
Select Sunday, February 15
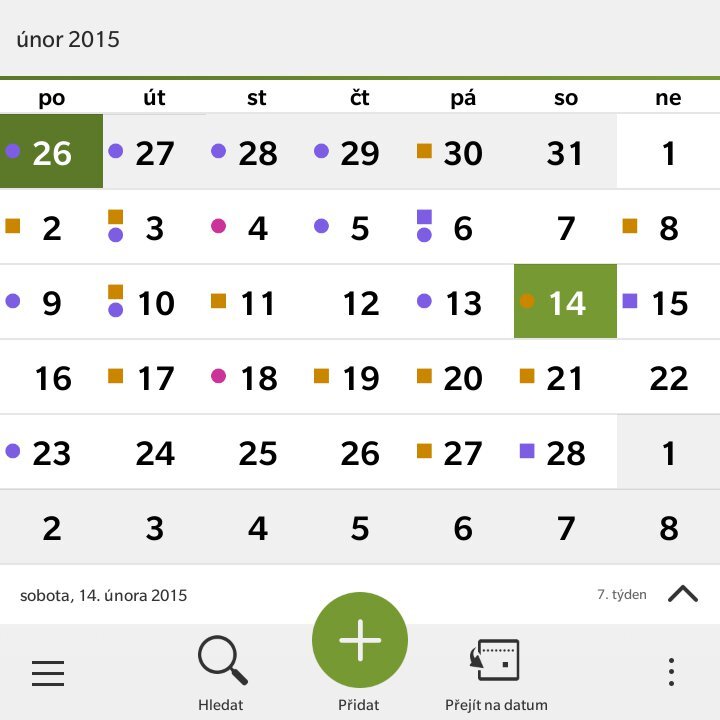[x=668, y=302]
